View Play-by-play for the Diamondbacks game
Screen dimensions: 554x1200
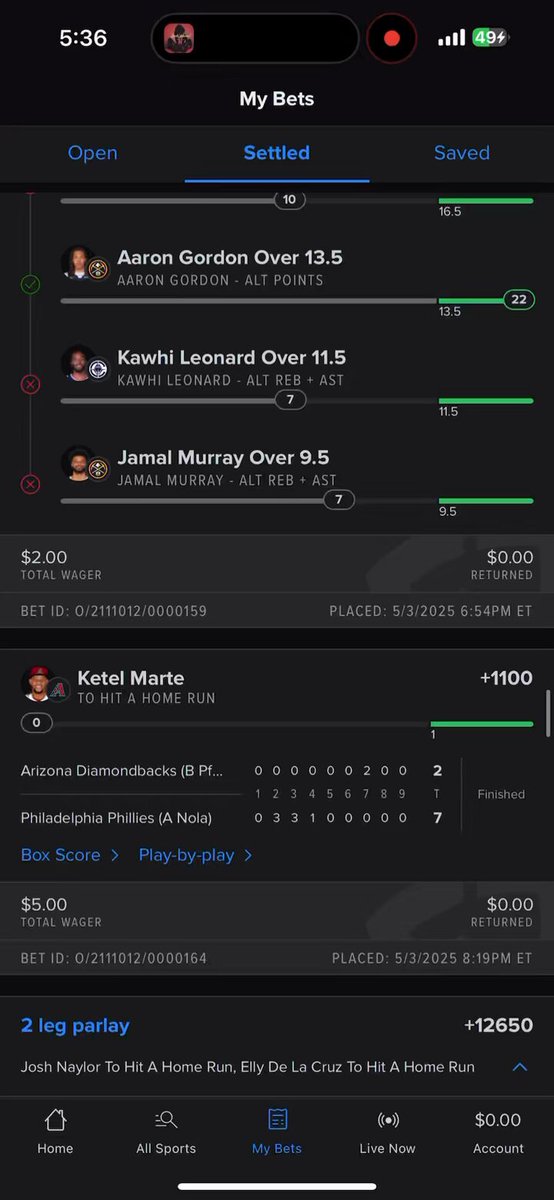pyautogui.click(x=195, y=855)
